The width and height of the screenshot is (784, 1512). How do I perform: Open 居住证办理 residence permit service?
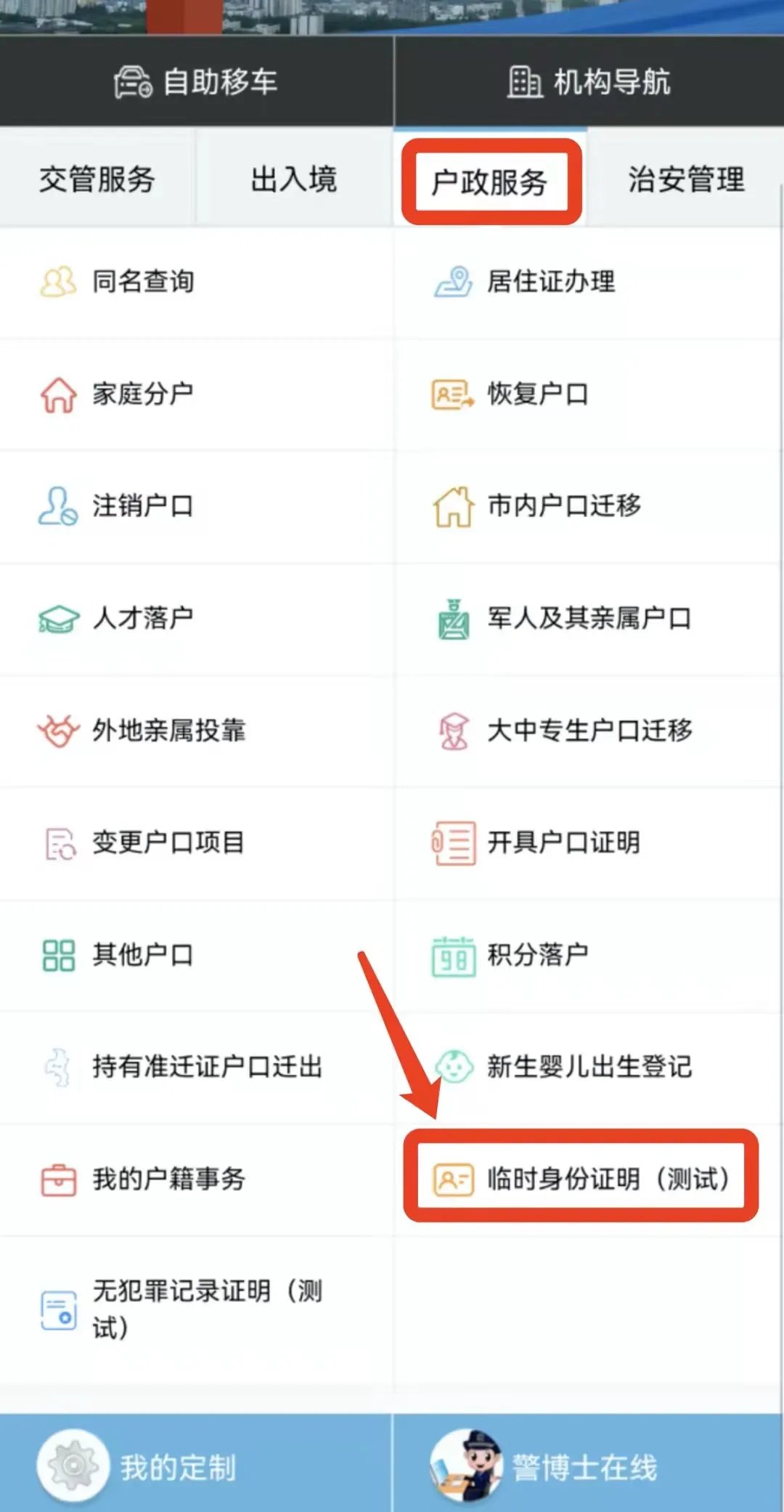point(550,282)
